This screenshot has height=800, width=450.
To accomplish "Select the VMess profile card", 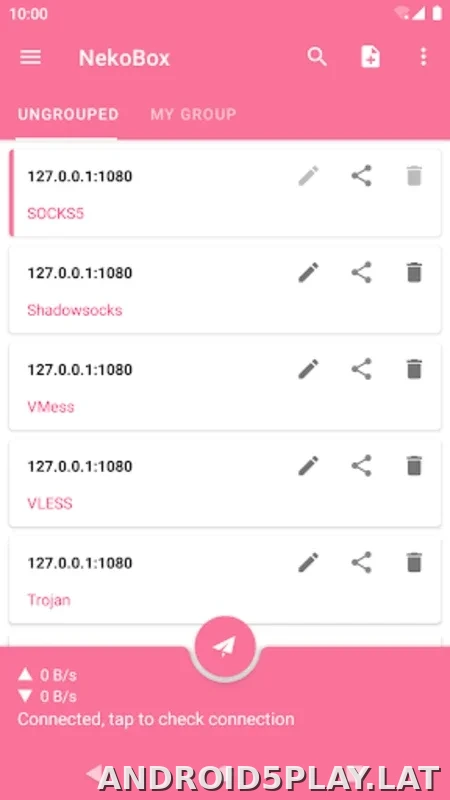I will [225, 387].
